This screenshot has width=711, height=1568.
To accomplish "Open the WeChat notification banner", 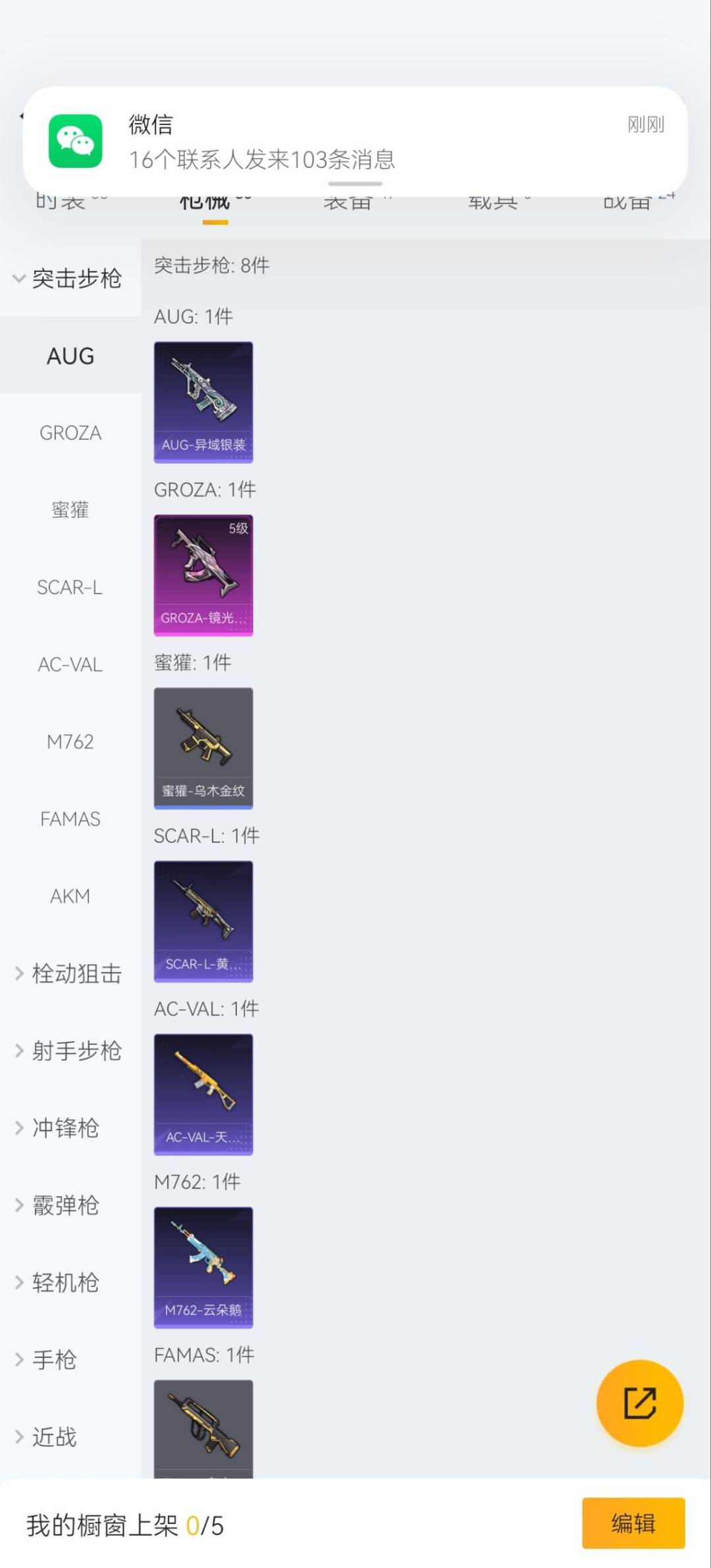I will pyautogui.click(x=355, y=142).
